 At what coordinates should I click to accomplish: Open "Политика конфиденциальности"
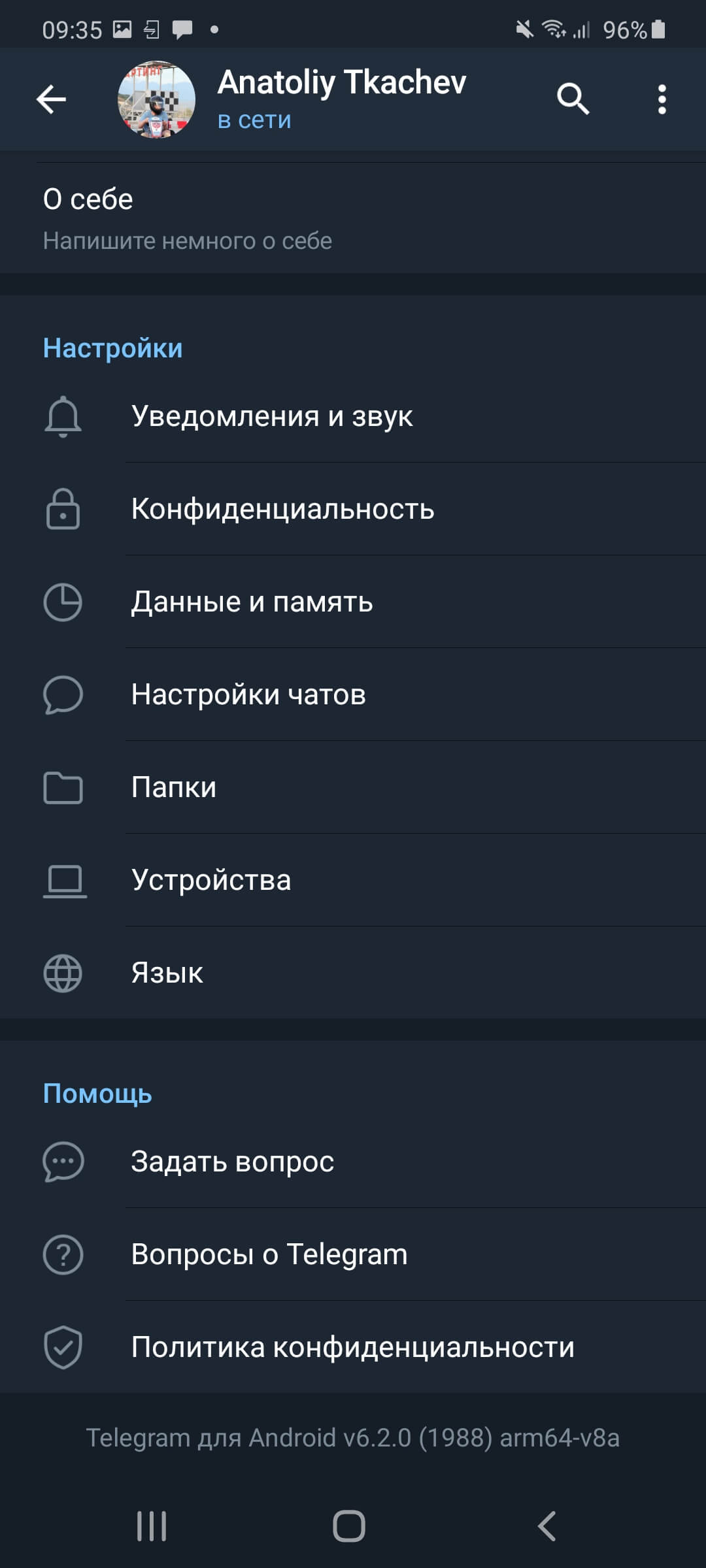coord(353,1347)
